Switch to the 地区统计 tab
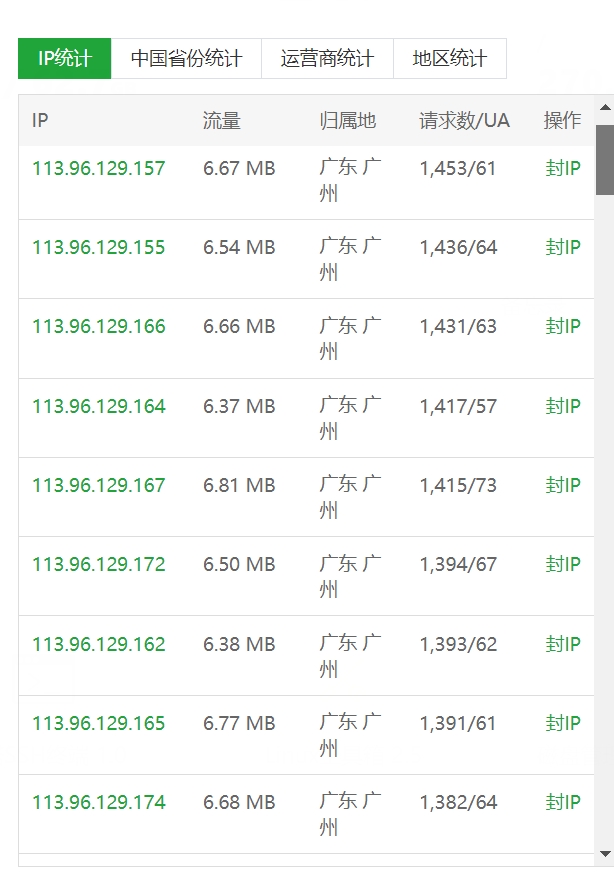614x889 pixels. click(449, 59)
